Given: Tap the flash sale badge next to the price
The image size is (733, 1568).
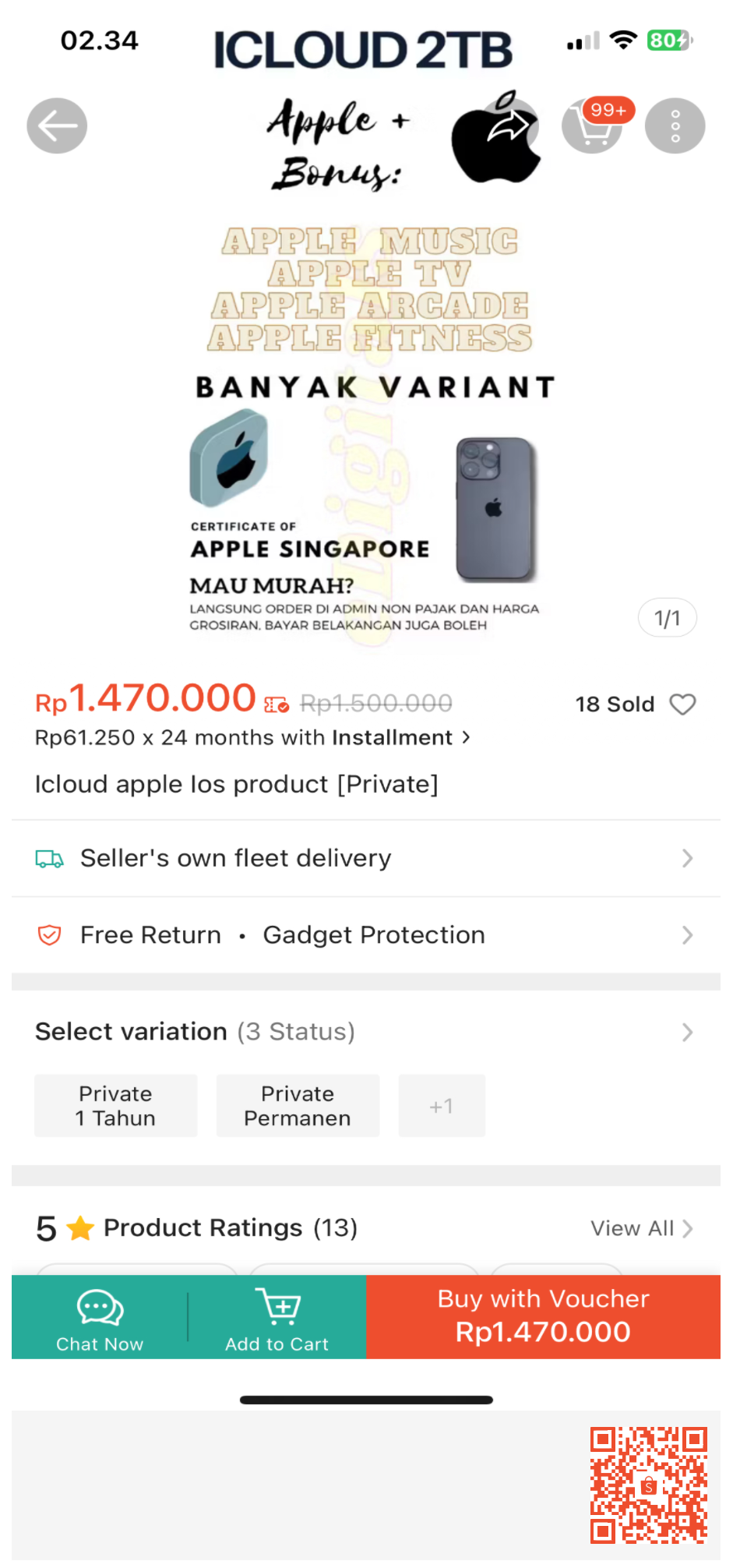Looking at the screenshot, I should click(x=275, y=704).
